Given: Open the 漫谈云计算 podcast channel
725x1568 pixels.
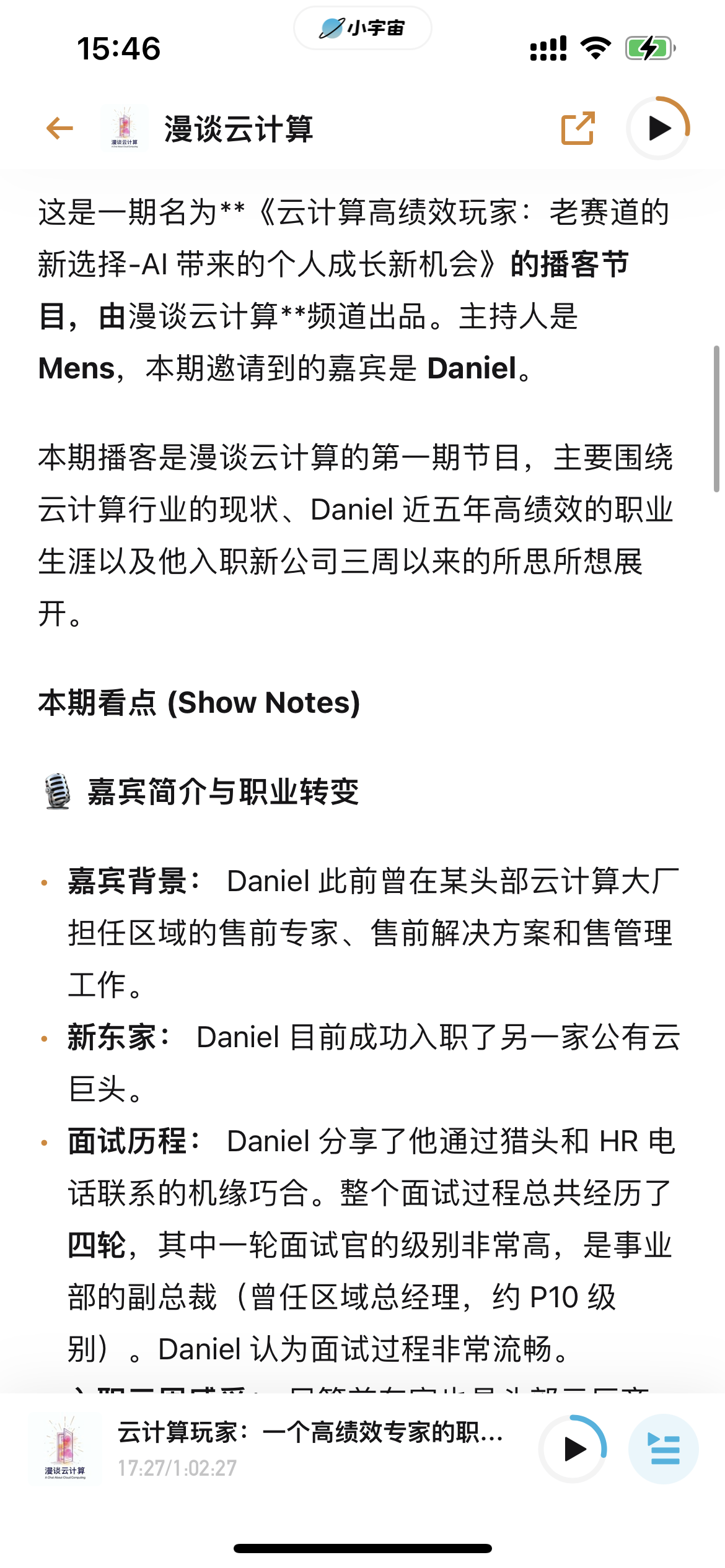Looking at the screenshot, I should tap(238, 129).
